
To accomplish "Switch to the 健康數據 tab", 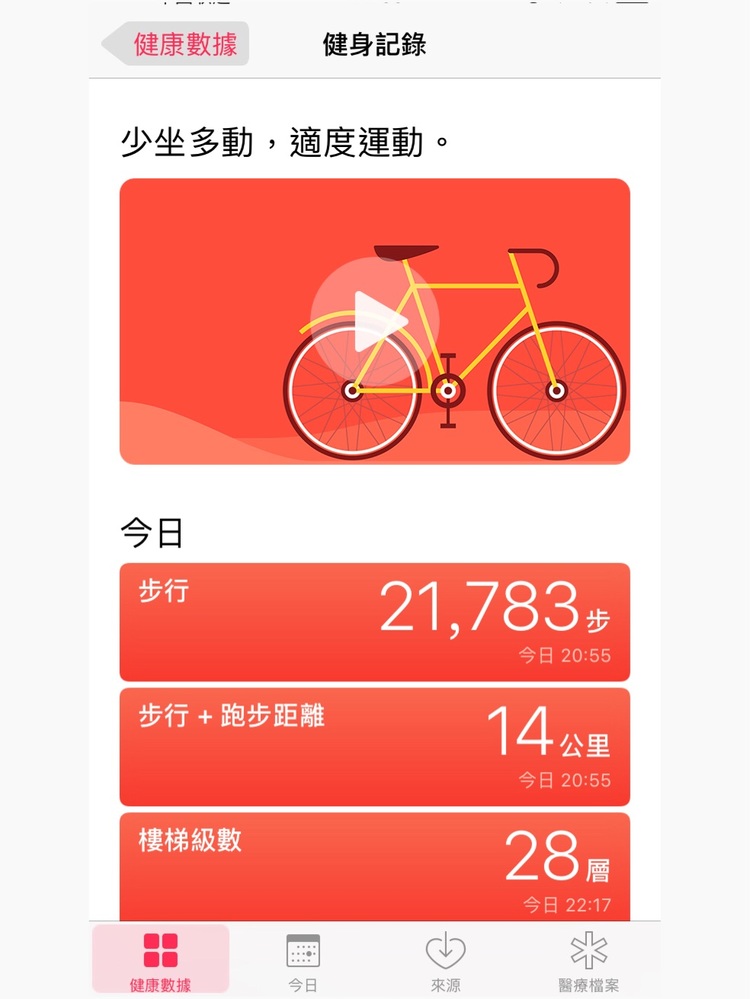I will (161, 961).
